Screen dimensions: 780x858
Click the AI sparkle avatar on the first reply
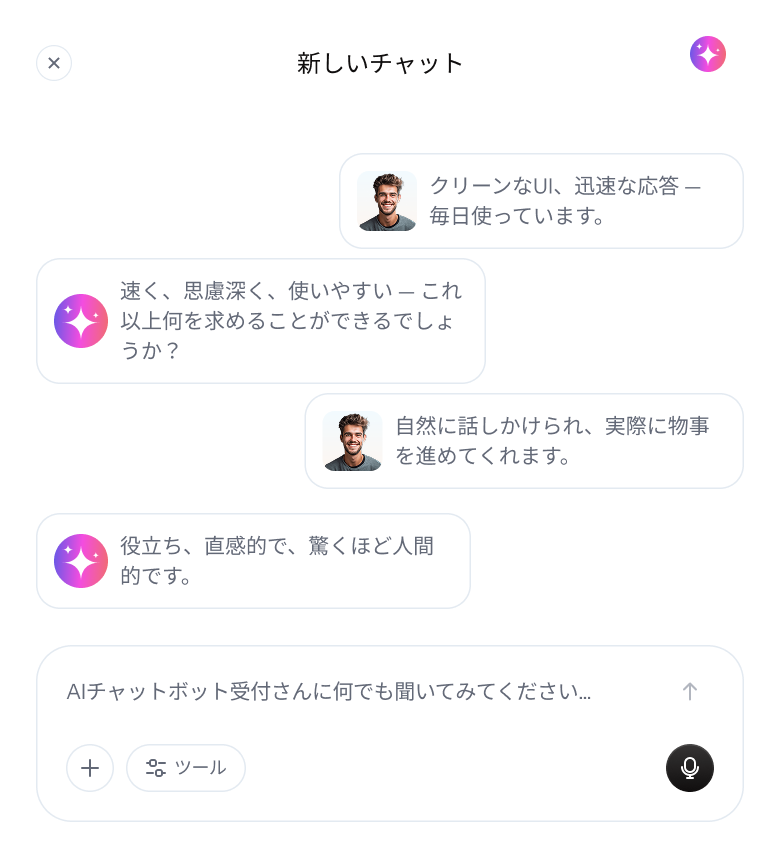point(81,321)
